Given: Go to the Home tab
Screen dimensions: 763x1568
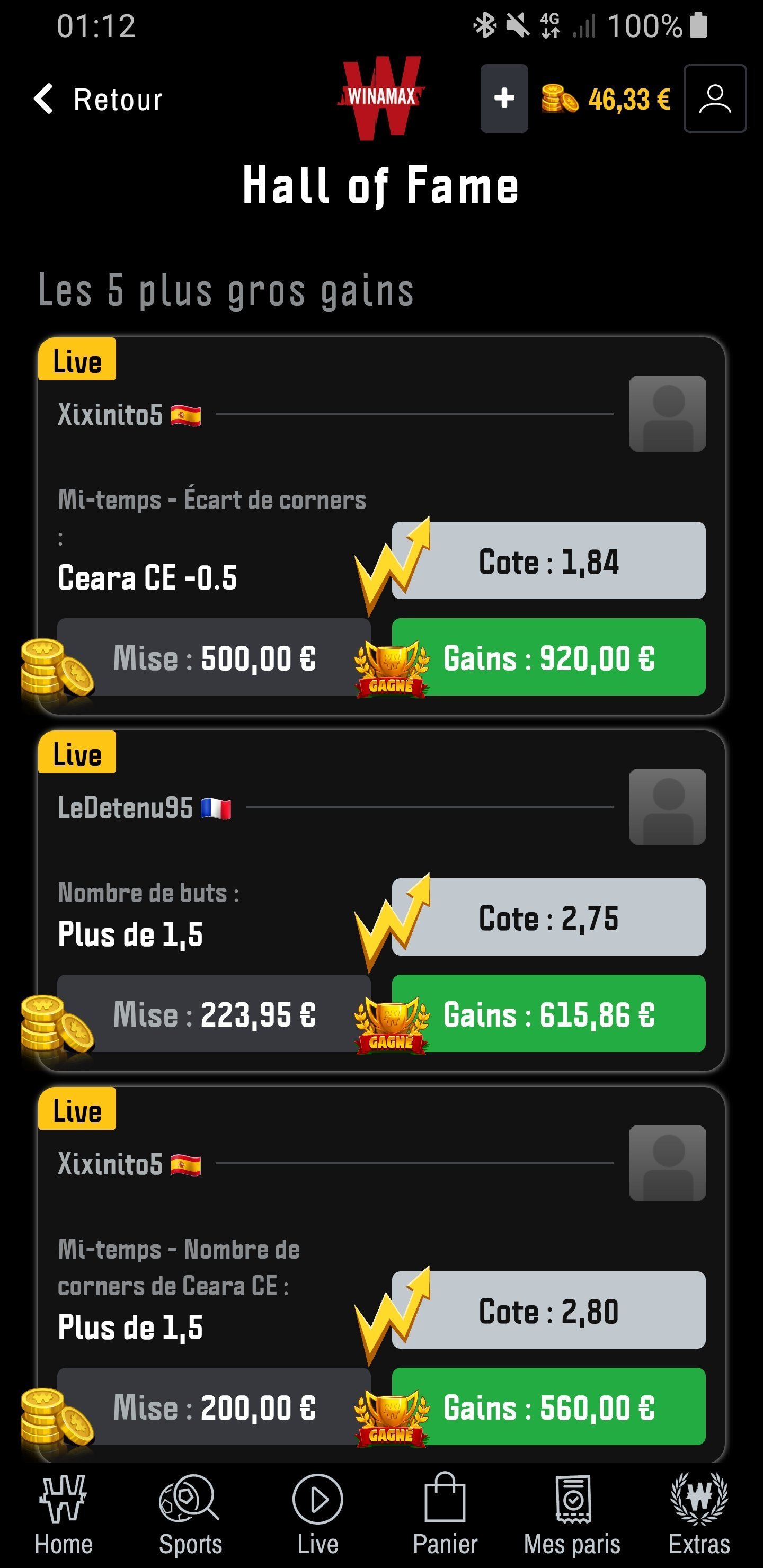Looking at the screenshot, I should 64,1514.
